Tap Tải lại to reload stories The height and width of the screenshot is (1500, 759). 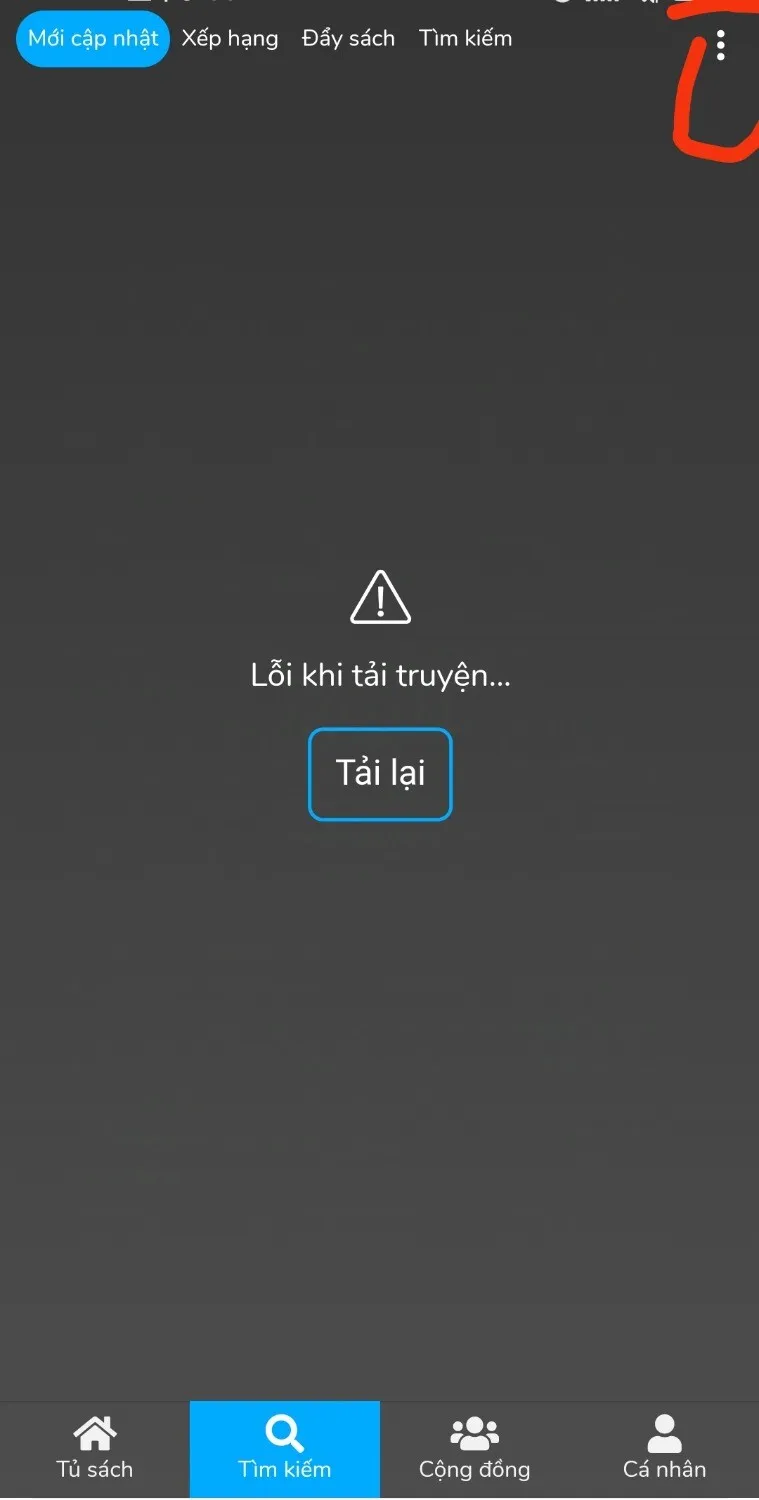coord(380,774)
